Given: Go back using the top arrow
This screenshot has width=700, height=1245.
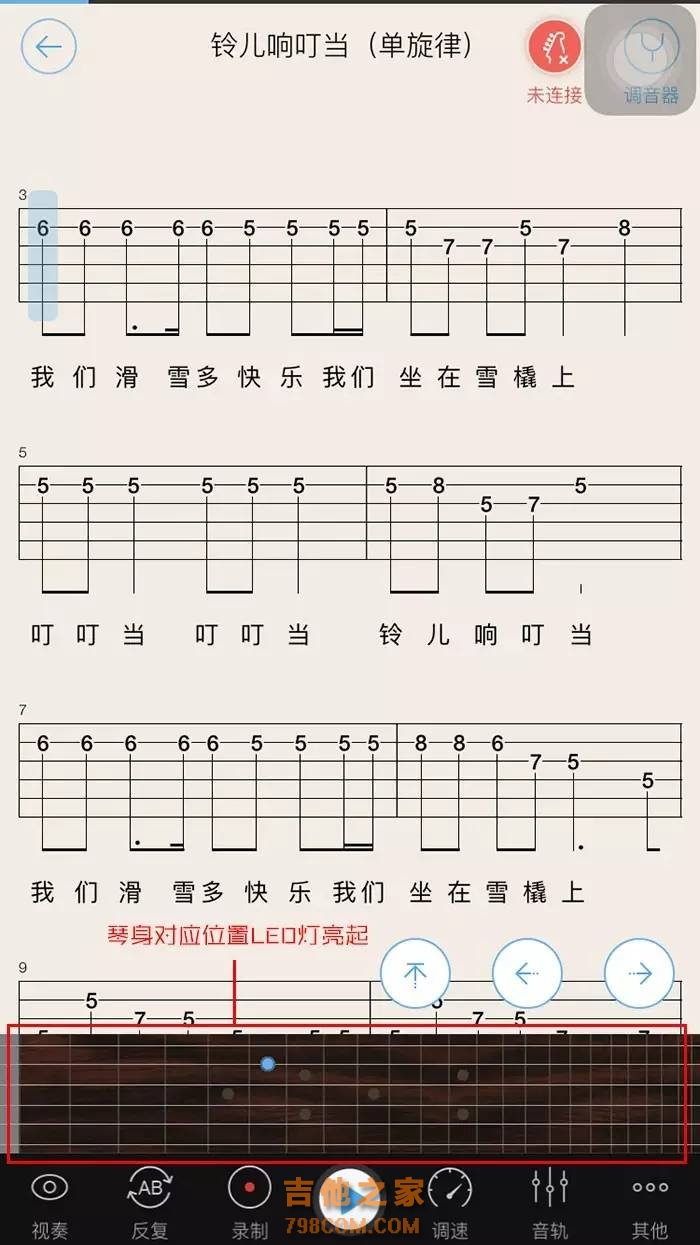Looking at the screenshot, I should 48,46.
